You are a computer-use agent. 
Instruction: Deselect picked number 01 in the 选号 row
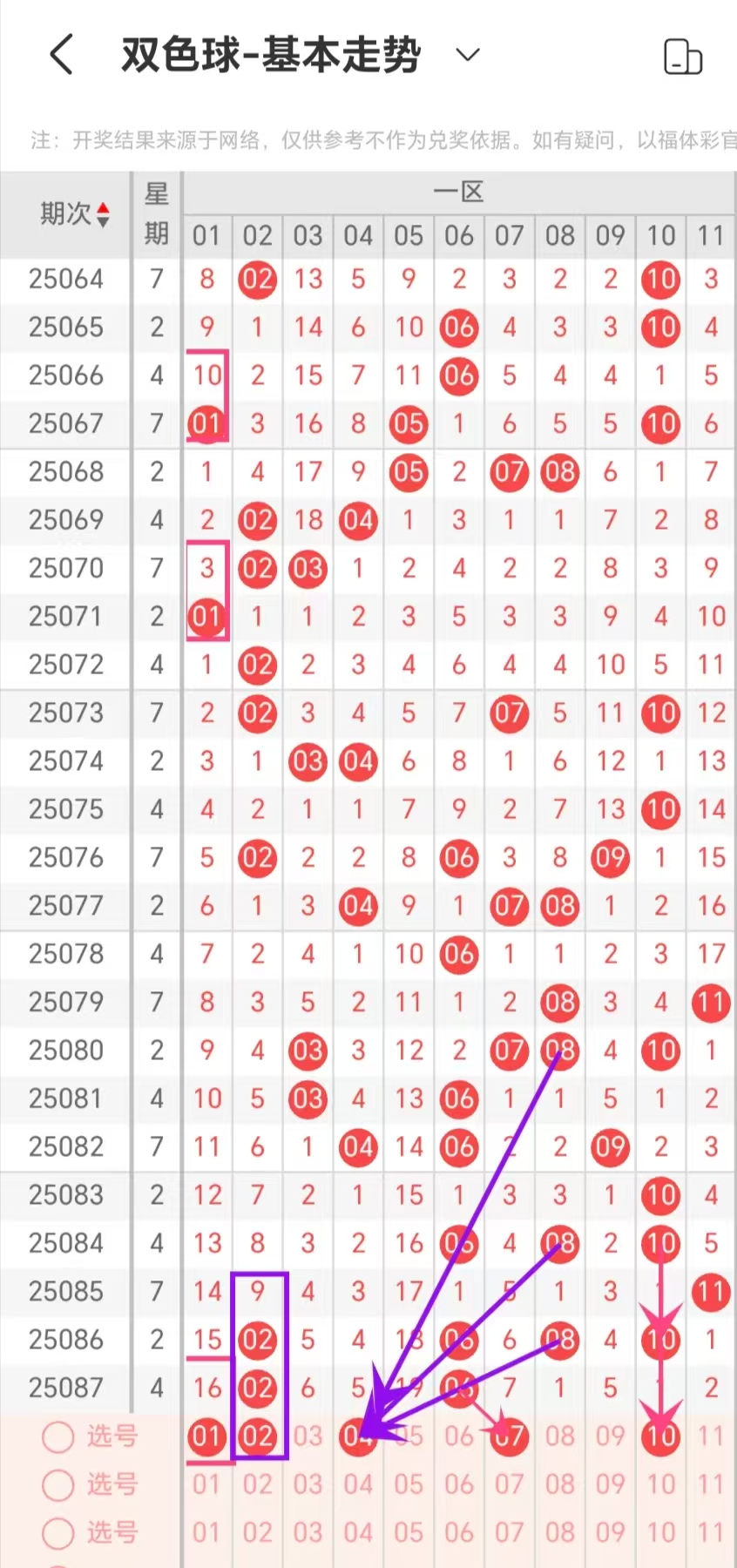206,1436
